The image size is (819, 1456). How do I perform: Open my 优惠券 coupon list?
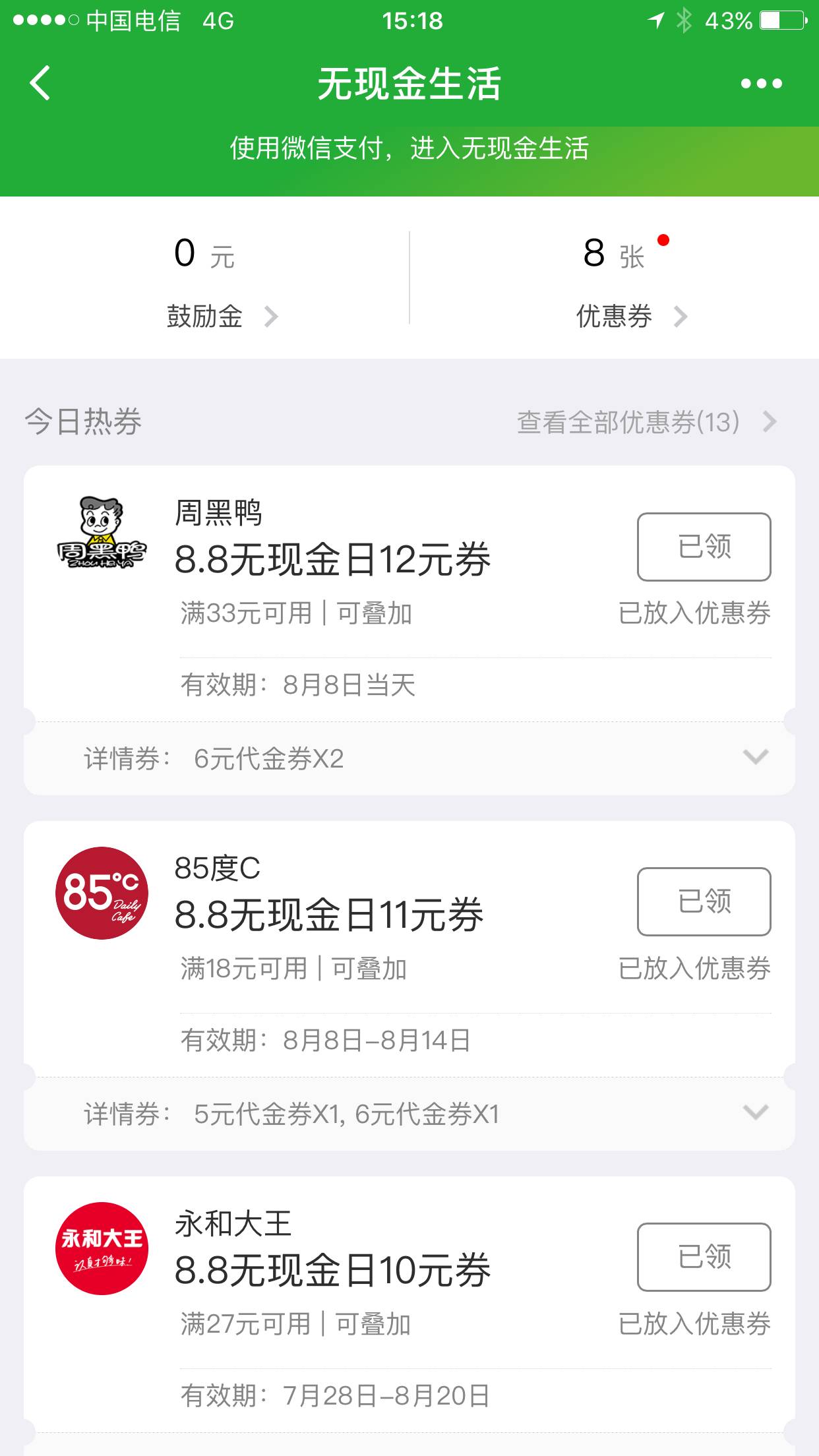point(630,317)
